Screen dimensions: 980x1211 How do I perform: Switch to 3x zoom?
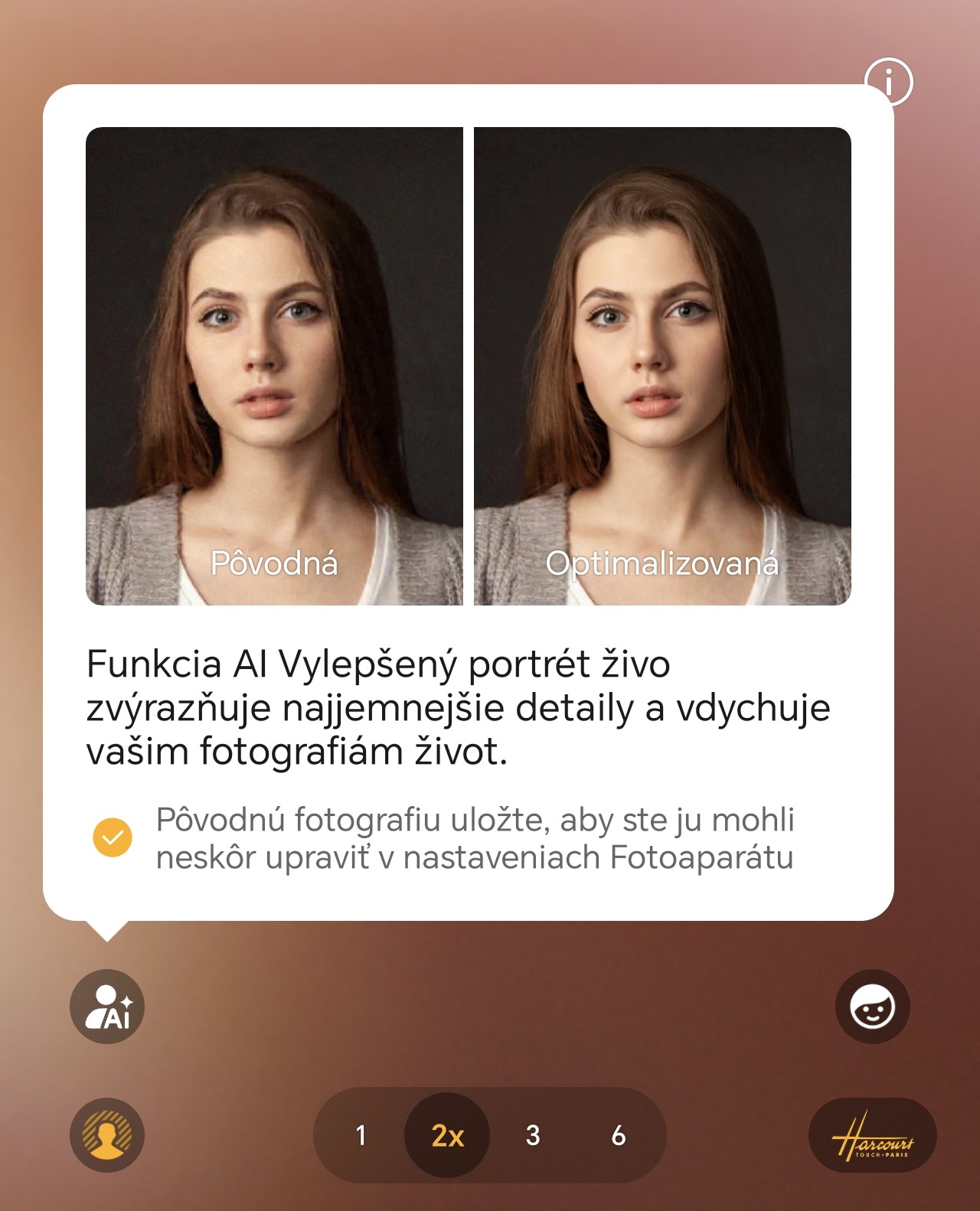tap(533, 1135)
